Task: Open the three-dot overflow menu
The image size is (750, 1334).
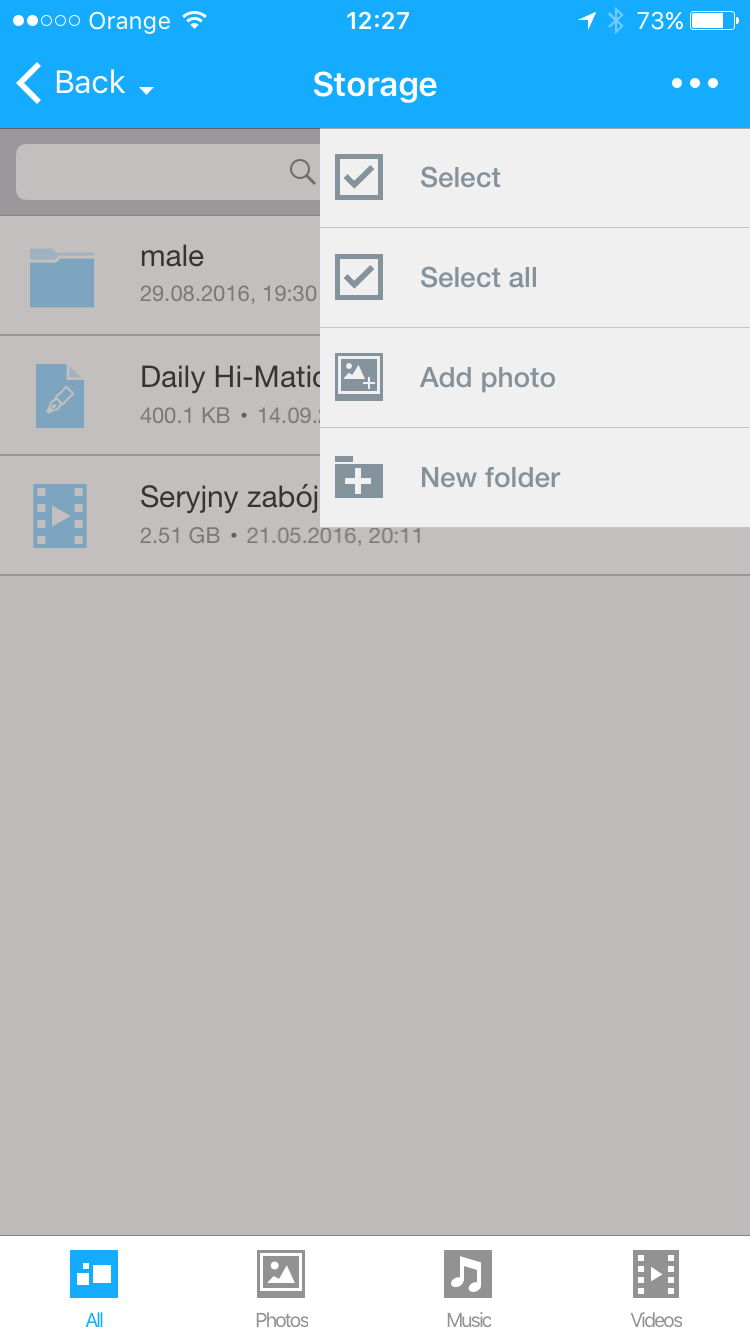Action: pyautogui.click(x=695, y=83)
